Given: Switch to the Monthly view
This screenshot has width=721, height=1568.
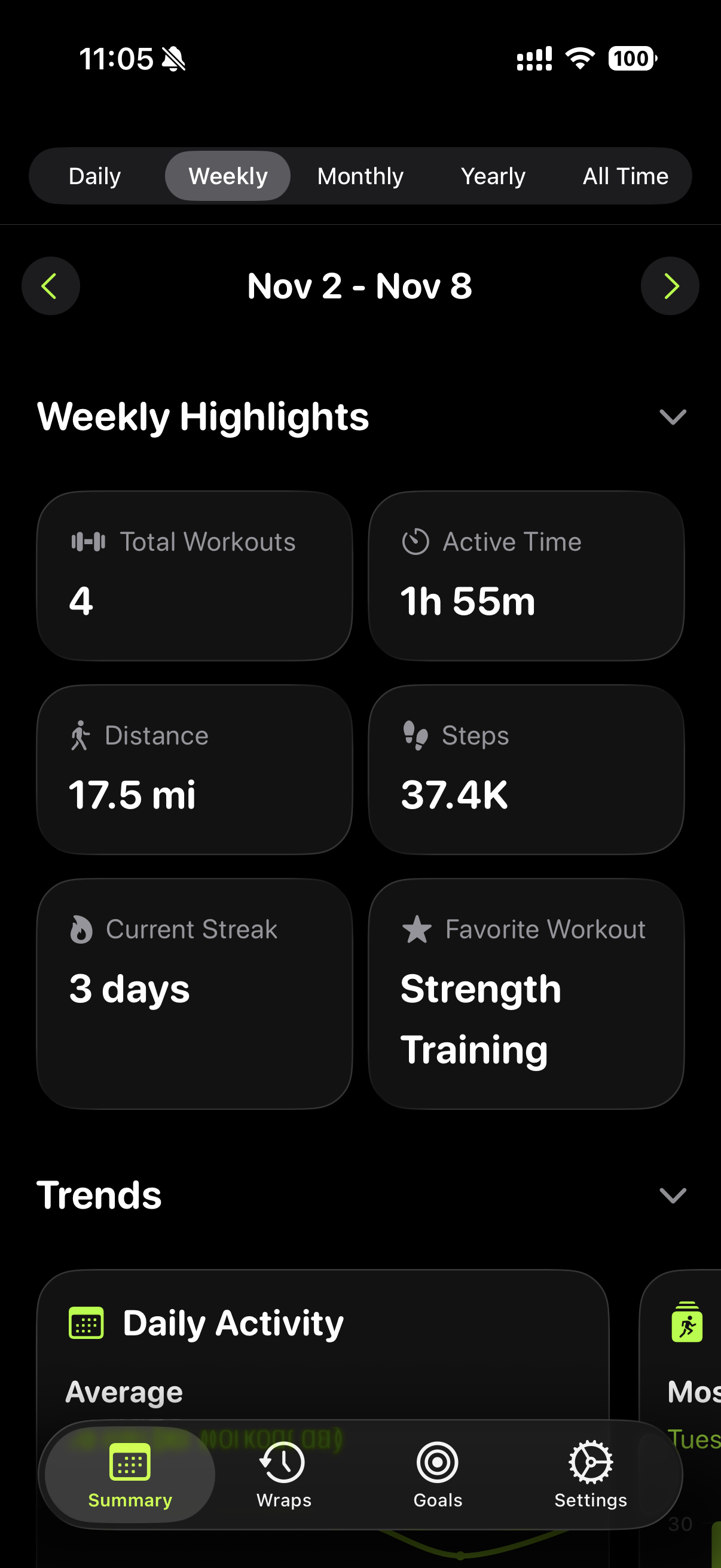Looking at the screenshot, I should click(x=360, y=176).
